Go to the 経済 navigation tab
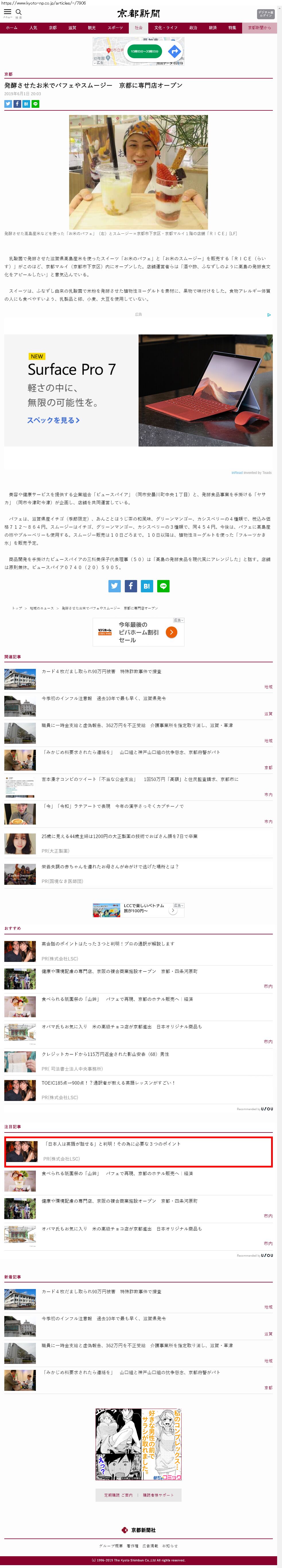 pyautogui.click(x=213, y=28)
